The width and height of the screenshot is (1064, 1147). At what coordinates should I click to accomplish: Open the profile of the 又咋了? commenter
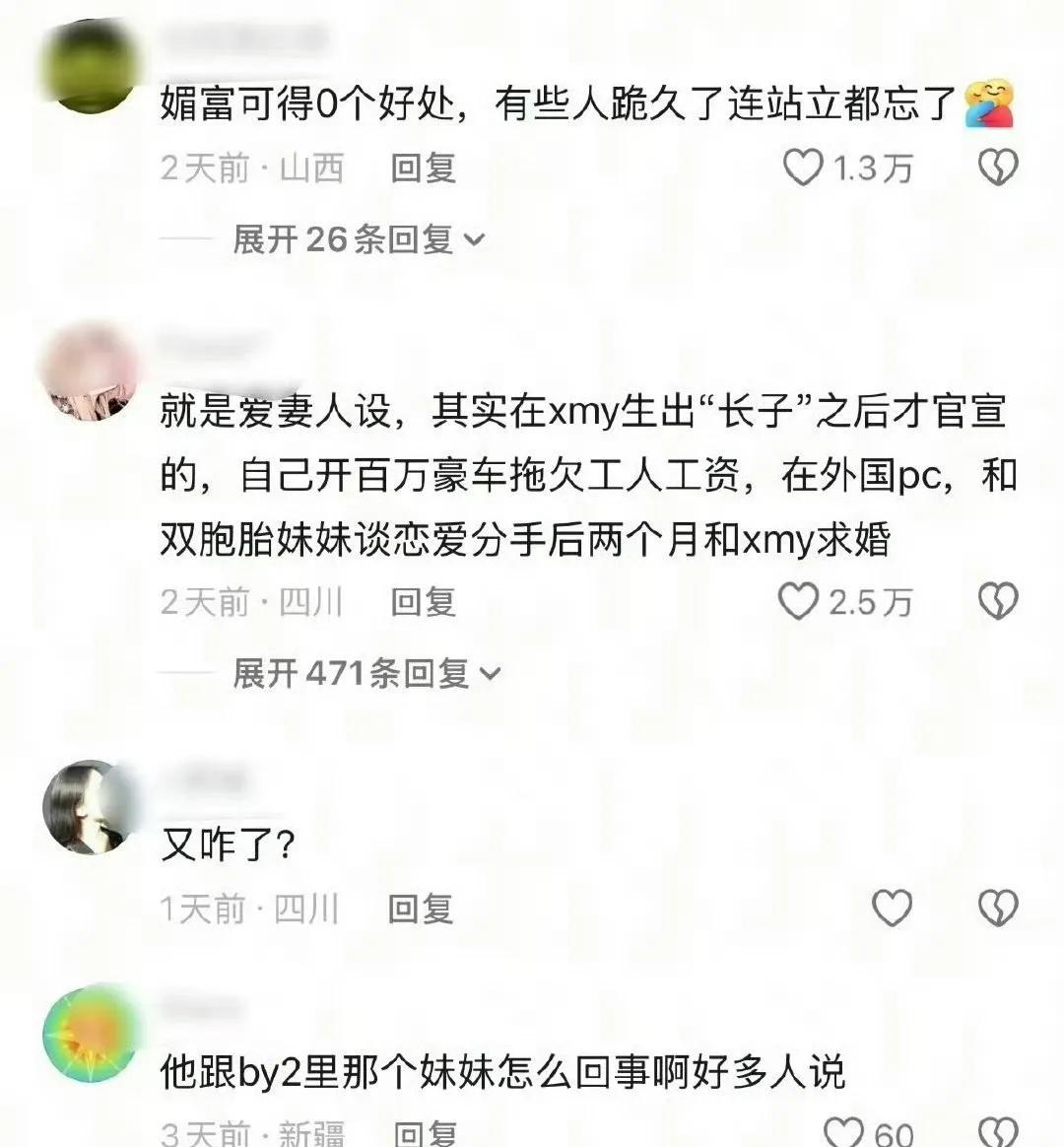89,807
